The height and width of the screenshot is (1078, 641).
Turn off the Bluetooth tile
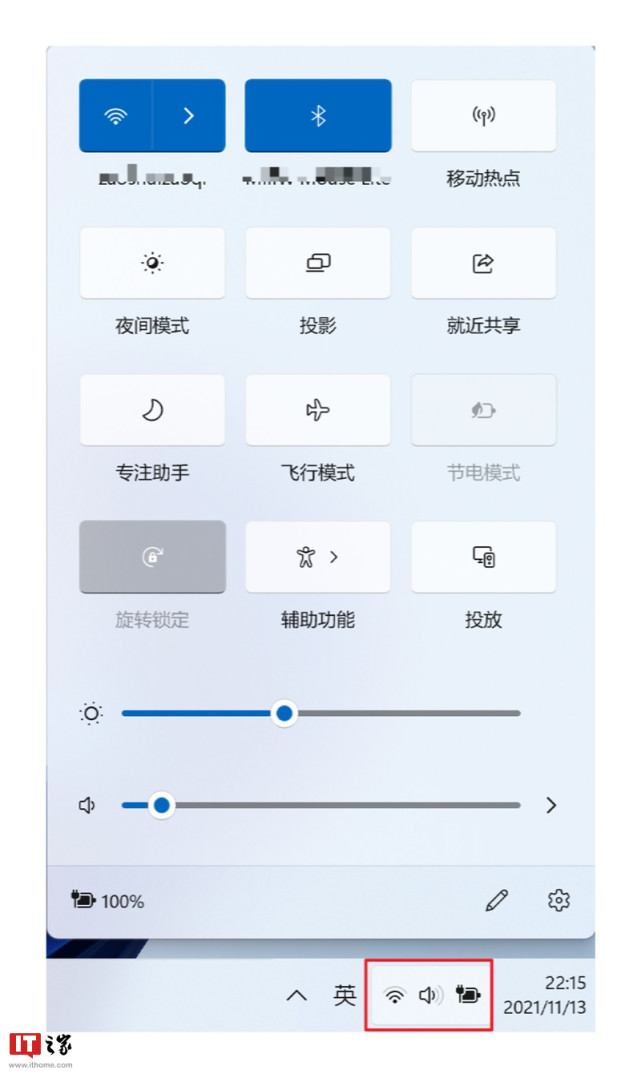pyautogui.click(x=318, y=116)
